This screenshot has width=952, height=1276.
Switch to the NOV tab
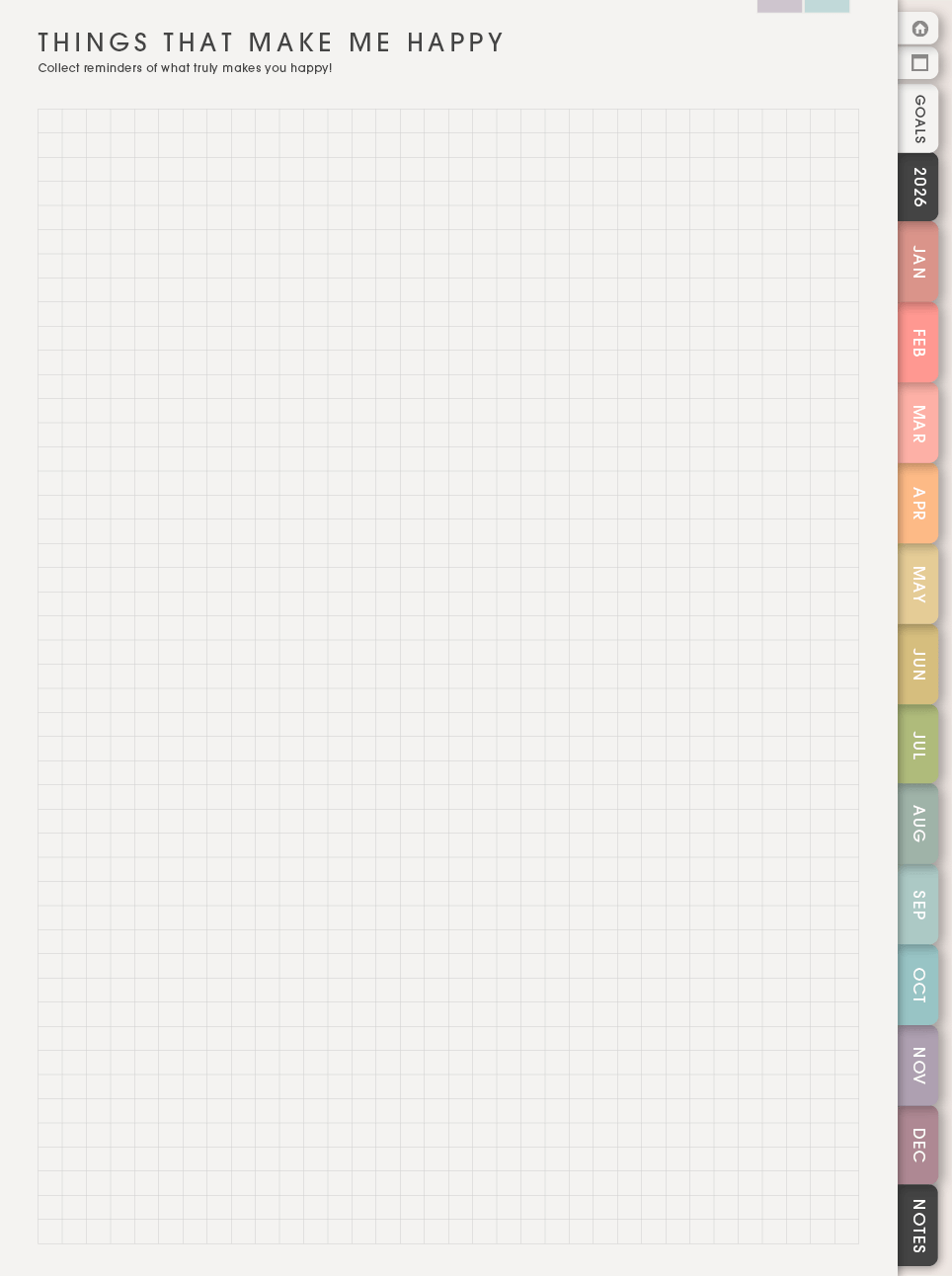pyautogui.click(x=918, y=1066)
